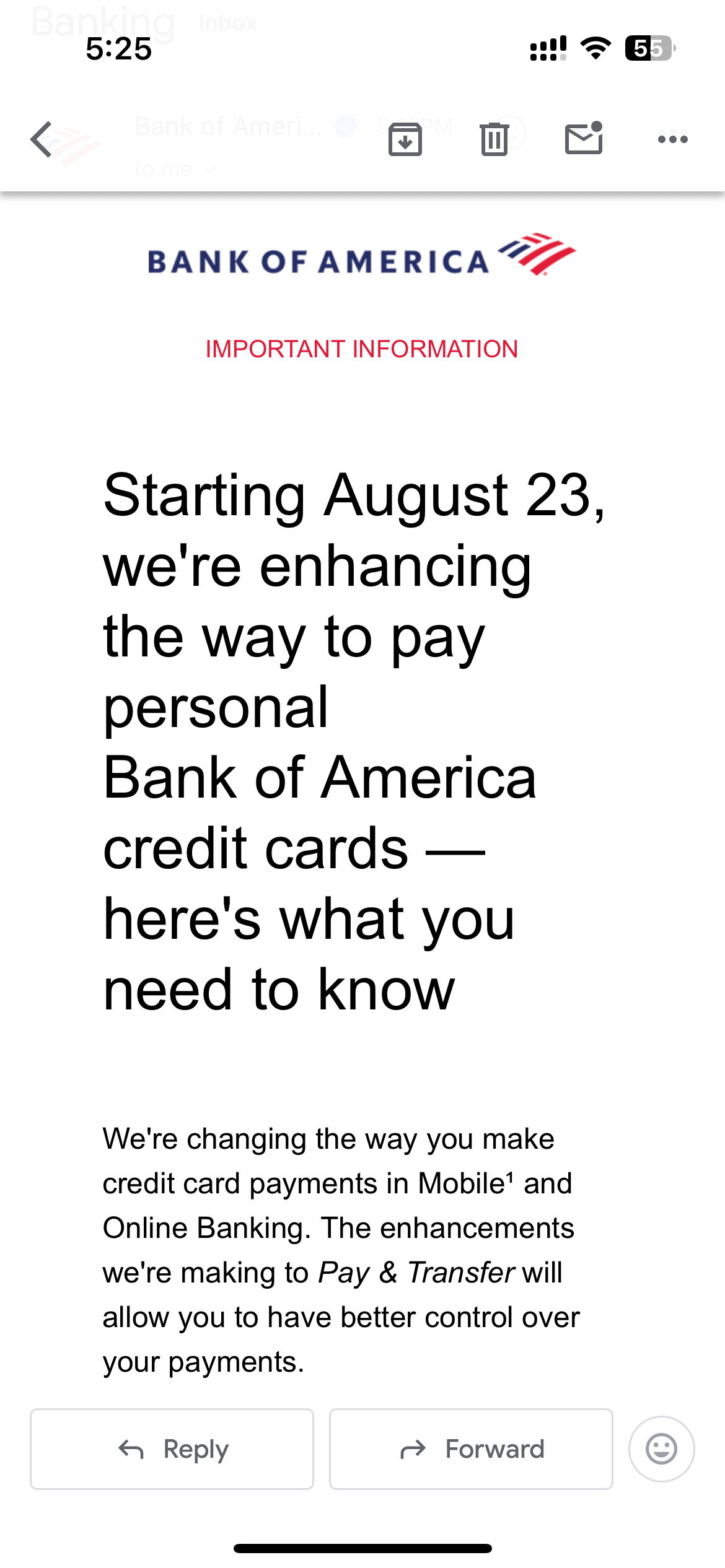React with an emoji to this email

tap(661, 1448)
